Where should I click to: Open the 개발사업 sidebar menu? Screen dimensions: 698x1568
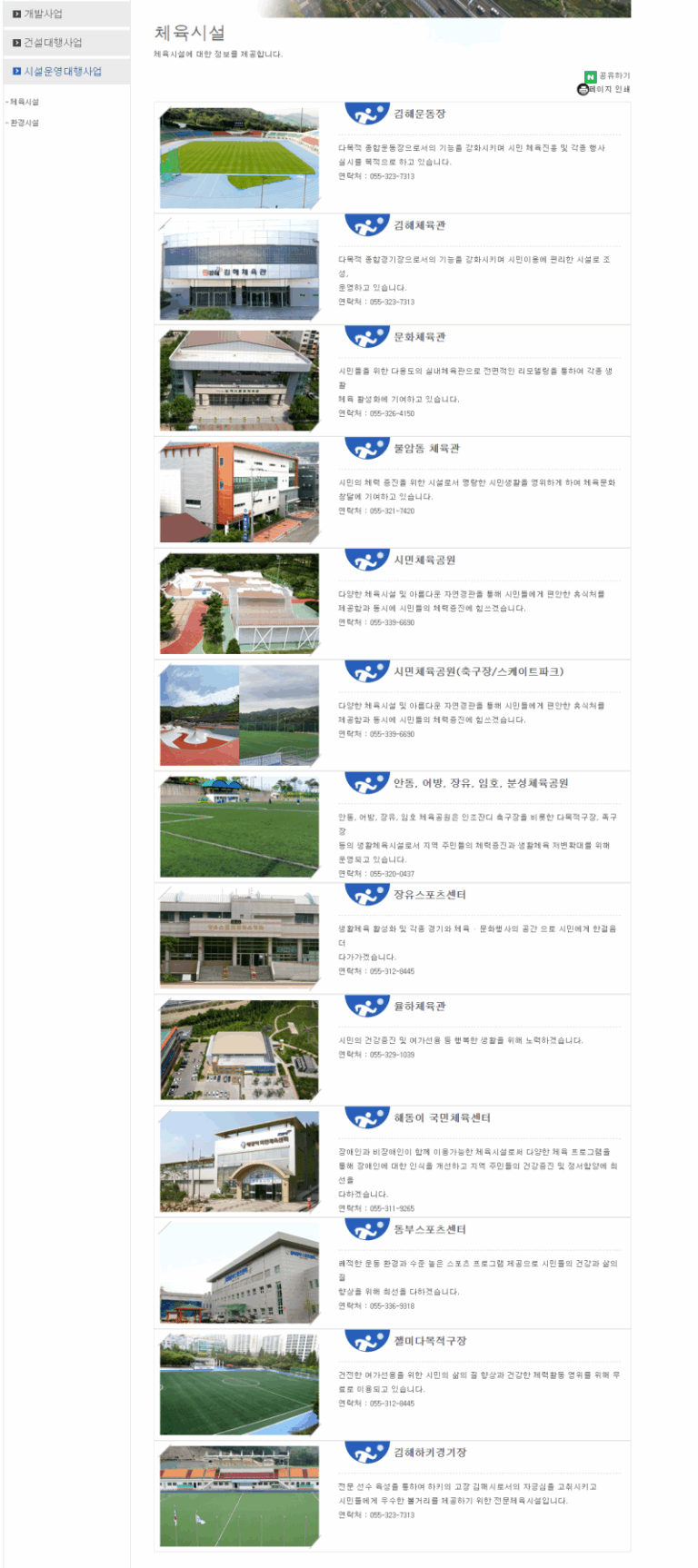click(x=43, y=14)
